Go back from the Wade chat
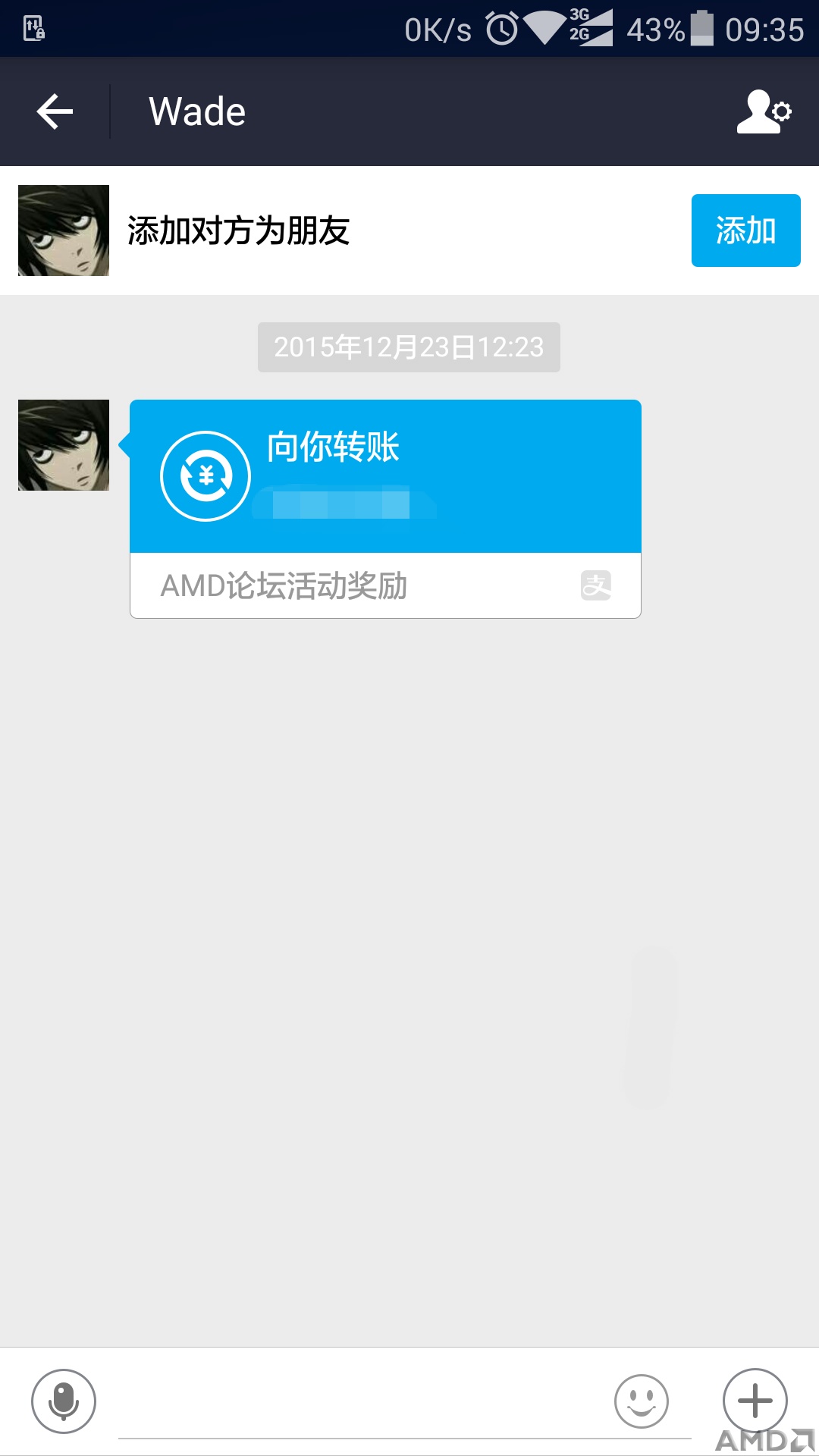Image resolution: width=819 pixels, height=1456 pixels. (x=55, y=112)
